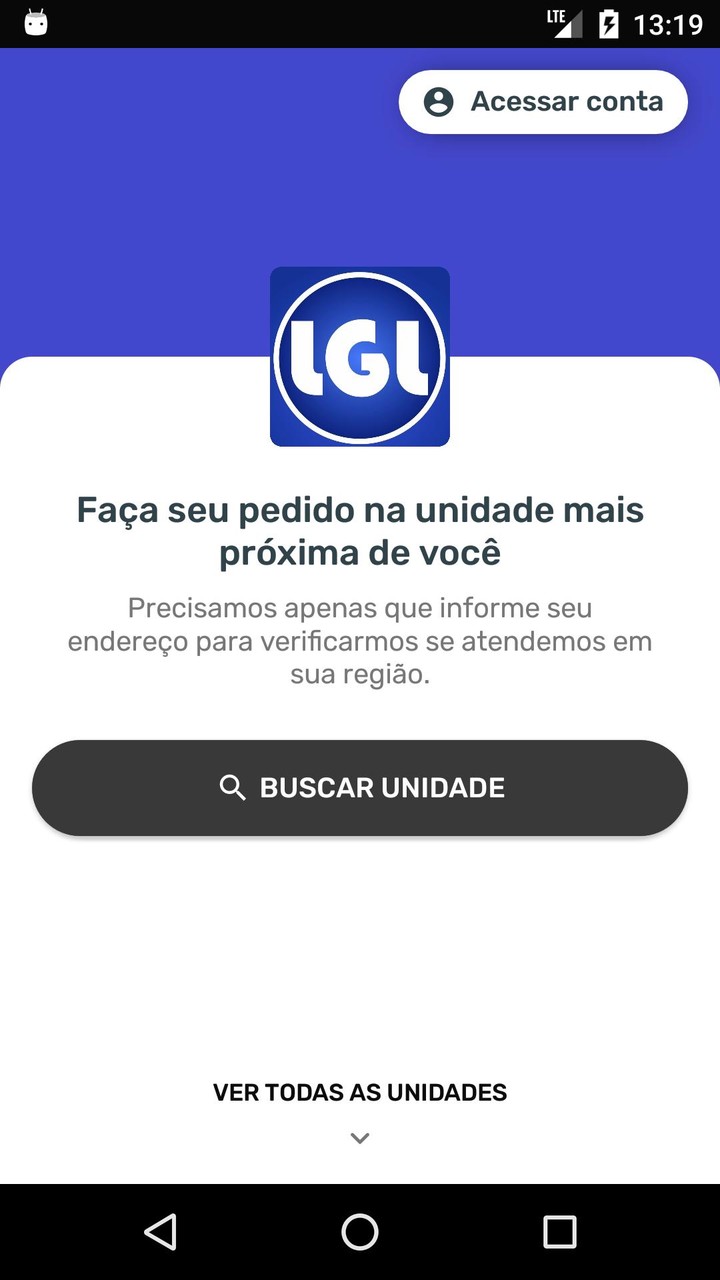Click the person avatar icon beside Acessar conta
Screen dimensions: 720x1280
click(x=438, y=101)
